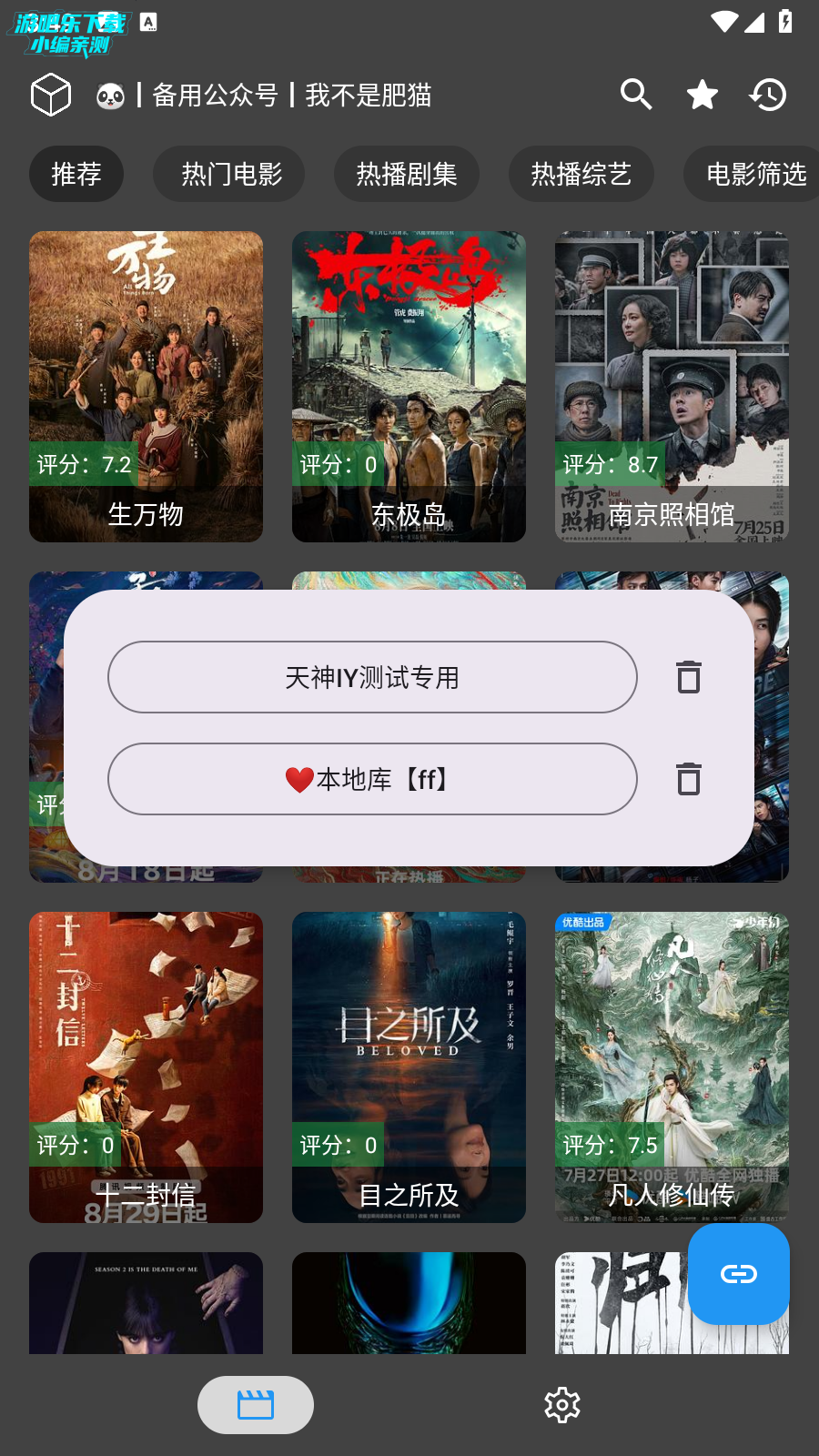Tap the blue link floating button

pos(738,1273)
